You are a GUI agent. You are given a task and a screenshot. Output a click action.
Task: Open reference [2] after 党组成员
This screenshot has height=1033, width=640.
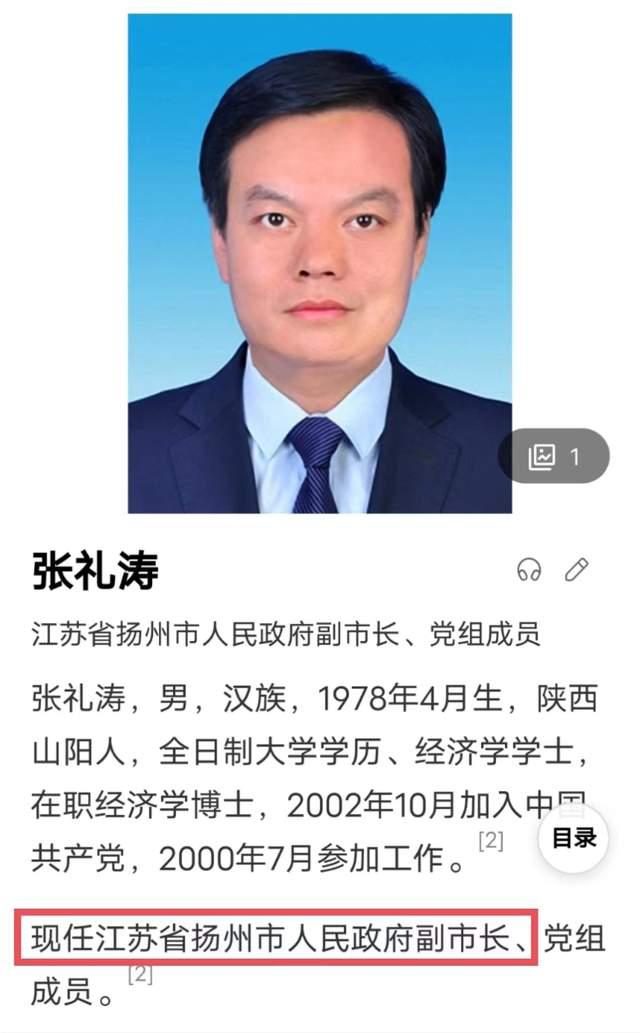coord(140,974)
